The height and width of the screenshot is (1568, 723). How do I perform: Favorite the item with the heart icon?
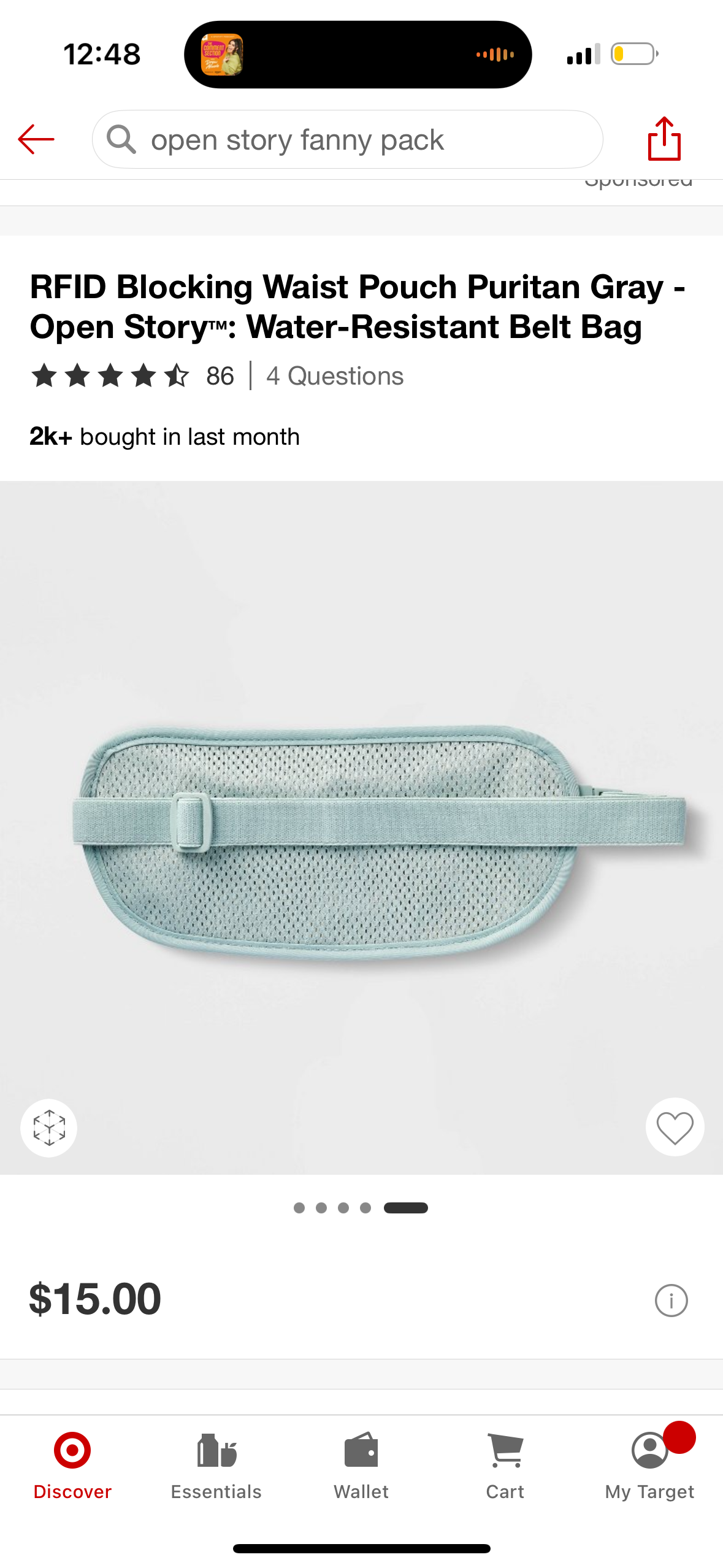pyautogui.click(x=675, y=1128)
